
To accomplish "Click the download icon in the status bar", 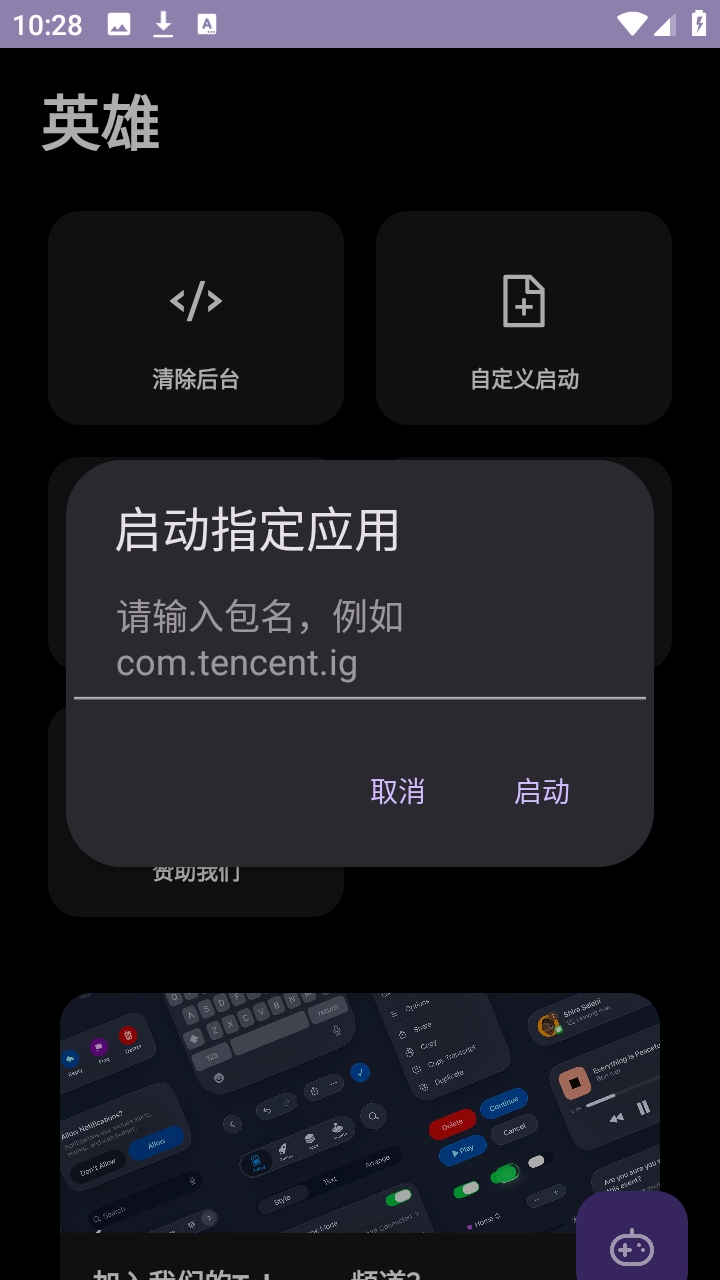I will [165, 25].
